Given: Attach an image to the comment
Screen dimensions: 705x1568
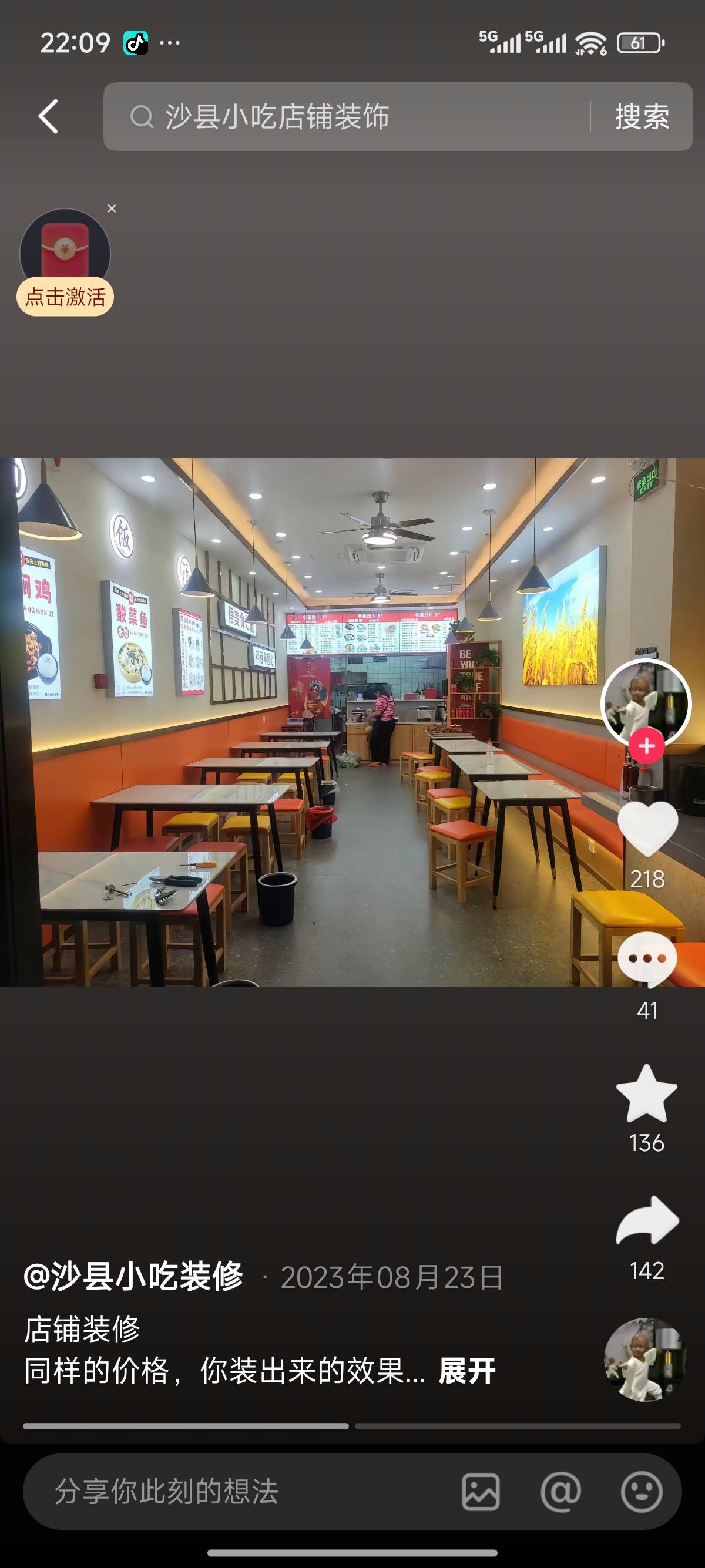Looking at the screenshot, I should pos(481,1492).
